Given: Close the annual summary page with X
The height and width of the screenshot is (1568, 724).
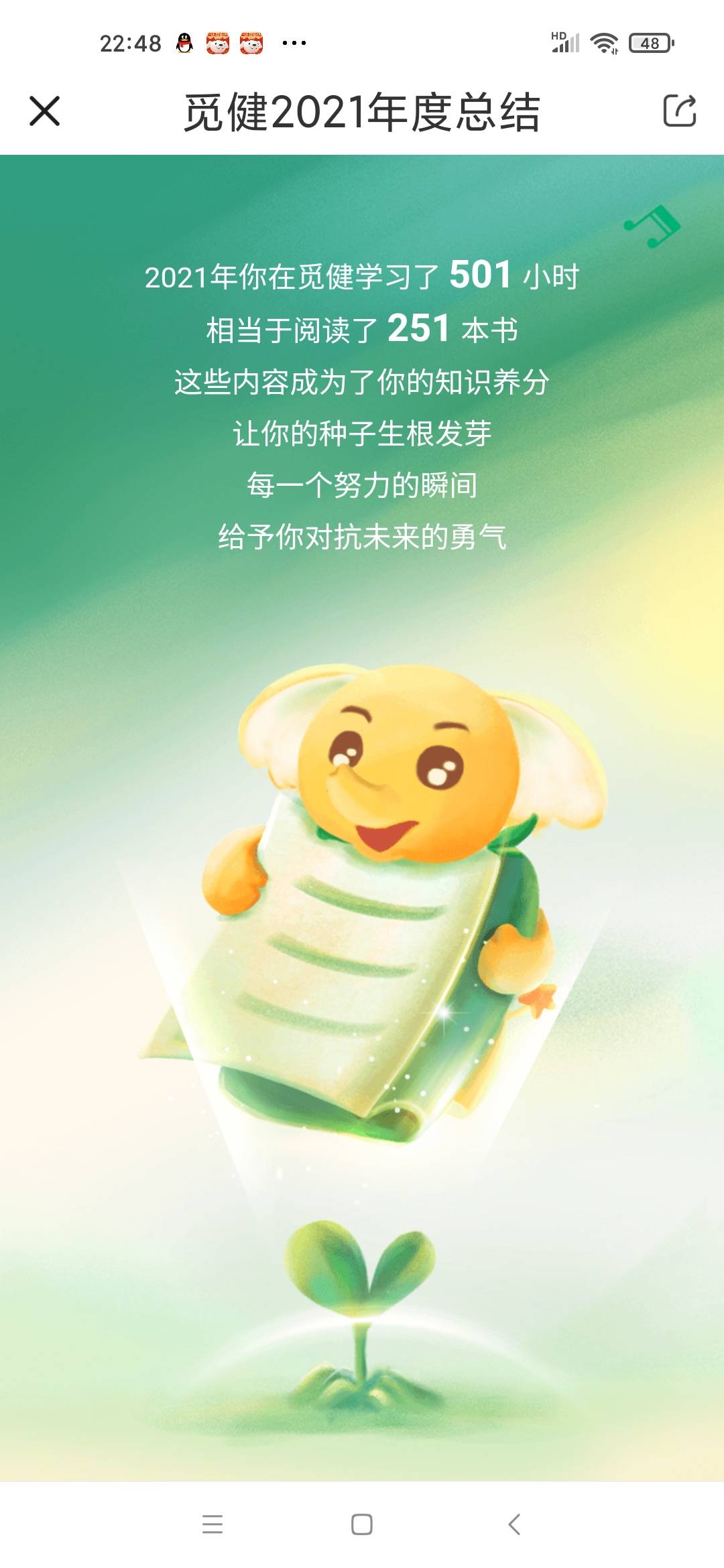Looking at the screenshot, I should point(44,111).
